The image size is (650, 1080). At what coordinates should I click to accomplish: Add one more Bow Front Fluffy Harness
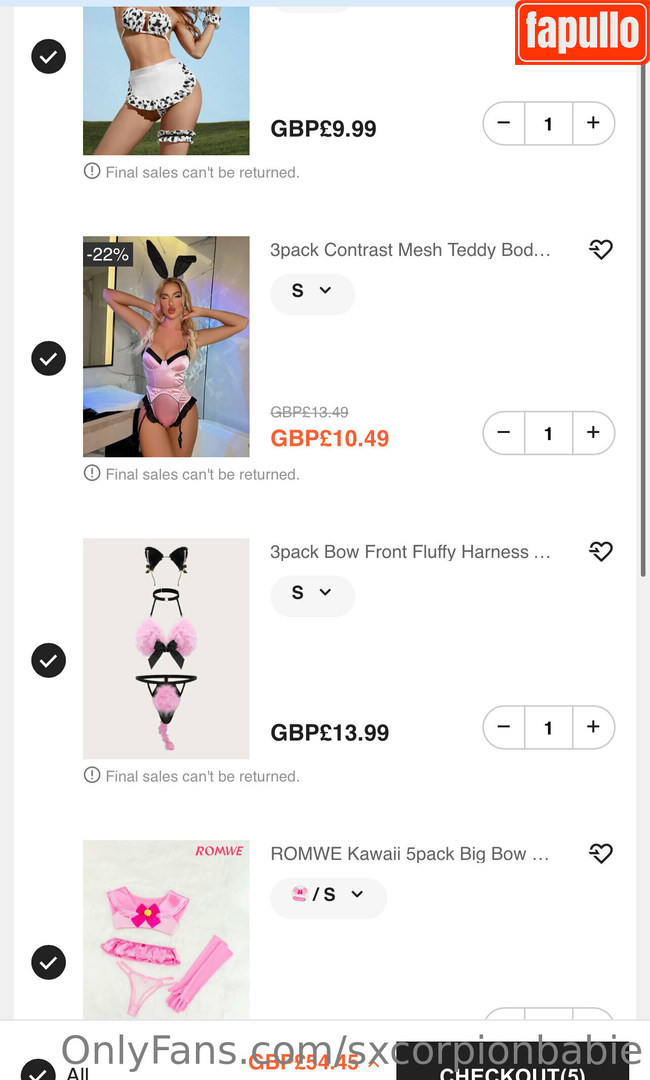593,727
